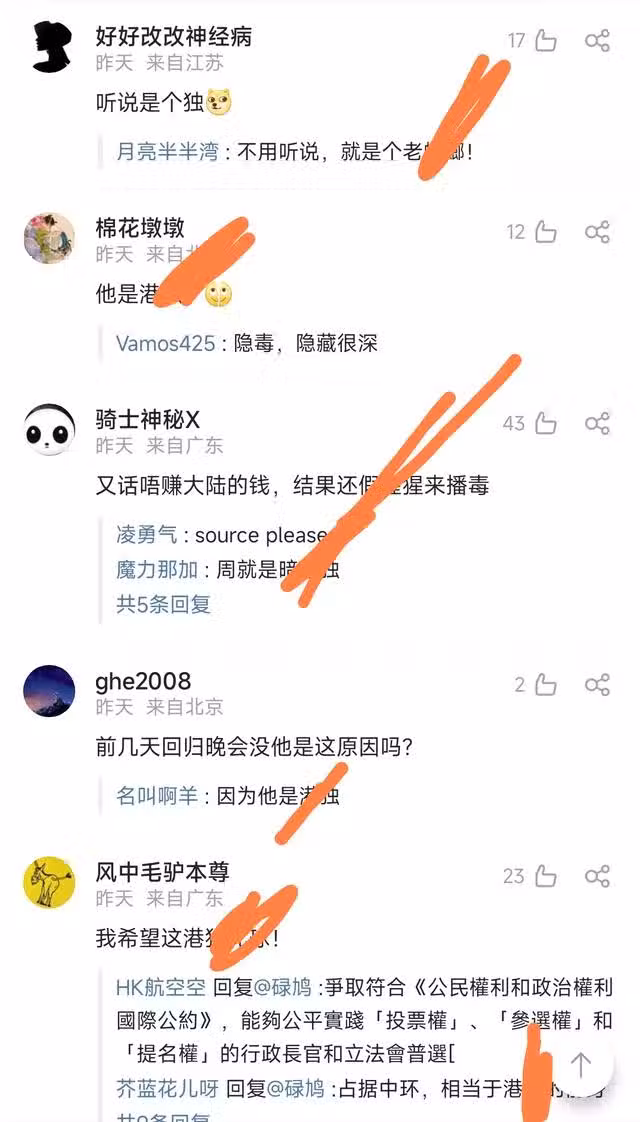
Task: Share ghe2008's comment
Action: (x=597, y=685)
